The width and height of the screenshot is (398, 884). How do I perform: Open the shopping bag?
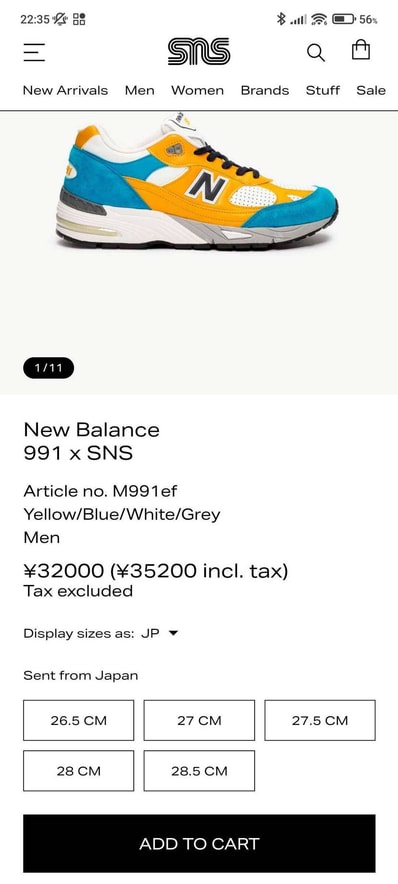[361, 51]
